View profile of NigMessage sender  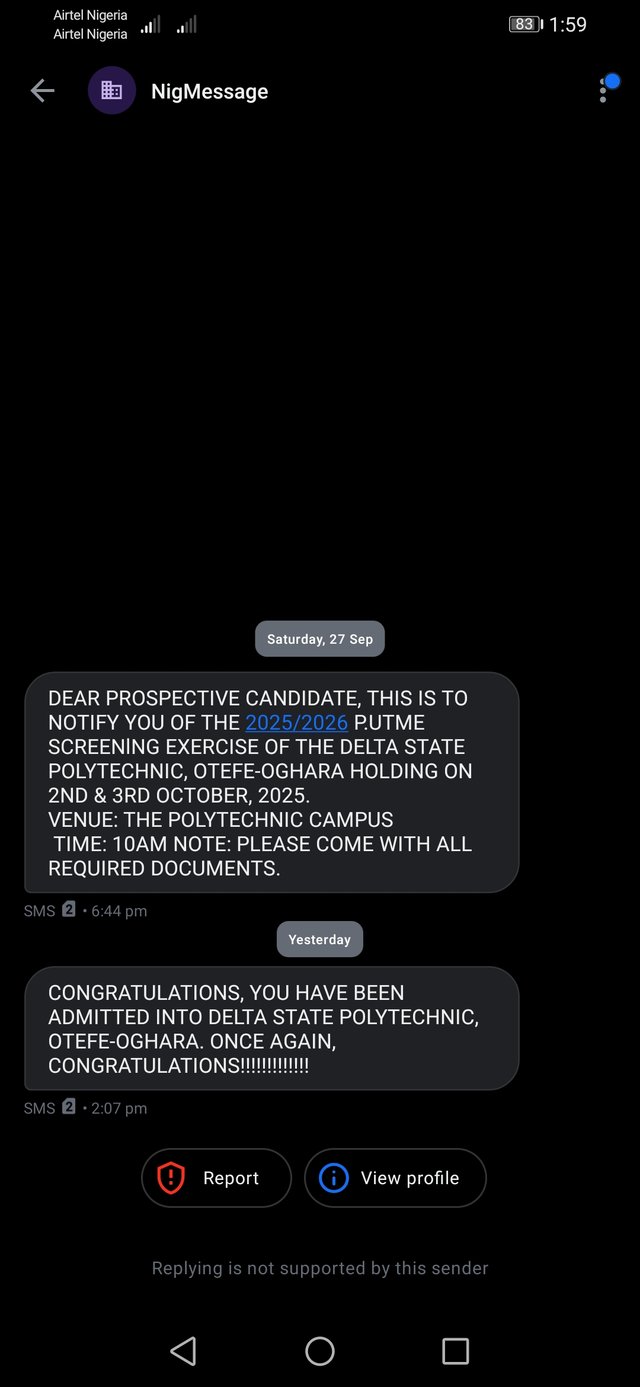pos(395,1178)
